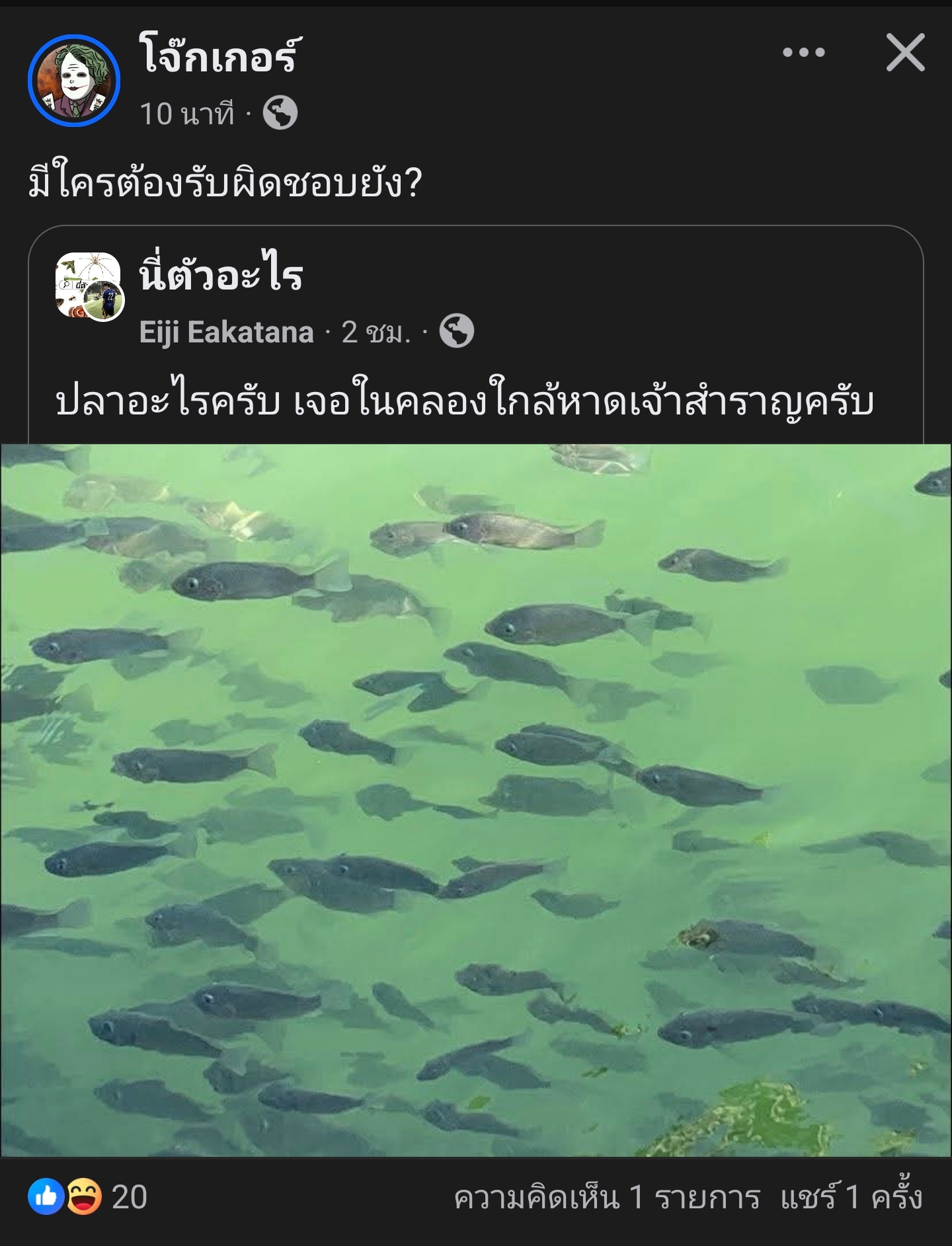View Eiji Eakatana's profile
Image resolution: width=952 pixels, height=1246 pixels.
226,332
